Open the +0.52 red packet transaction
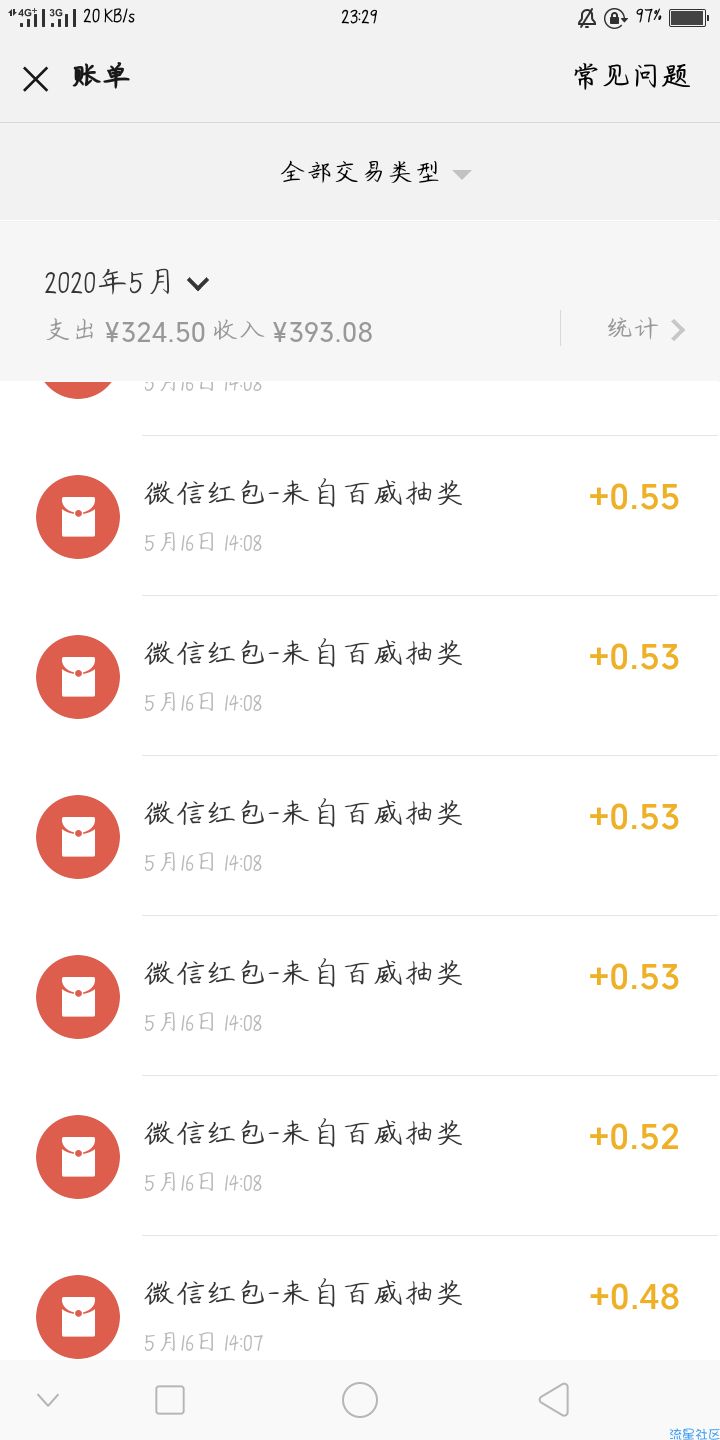Viewport: 720px width, 1440px height. (360, 1156)
